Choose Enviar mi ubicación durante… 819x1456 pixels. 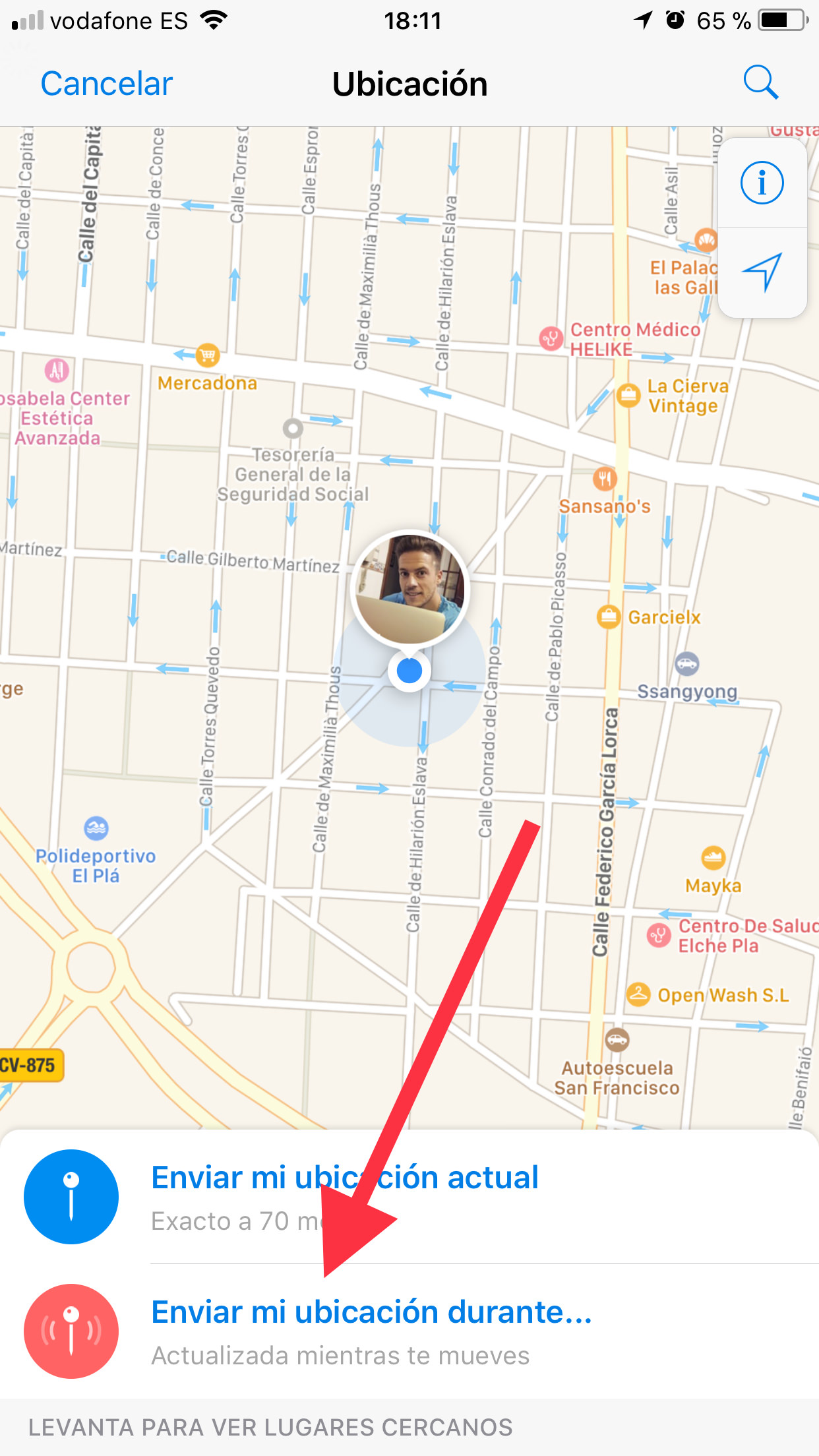[371, 1331]
